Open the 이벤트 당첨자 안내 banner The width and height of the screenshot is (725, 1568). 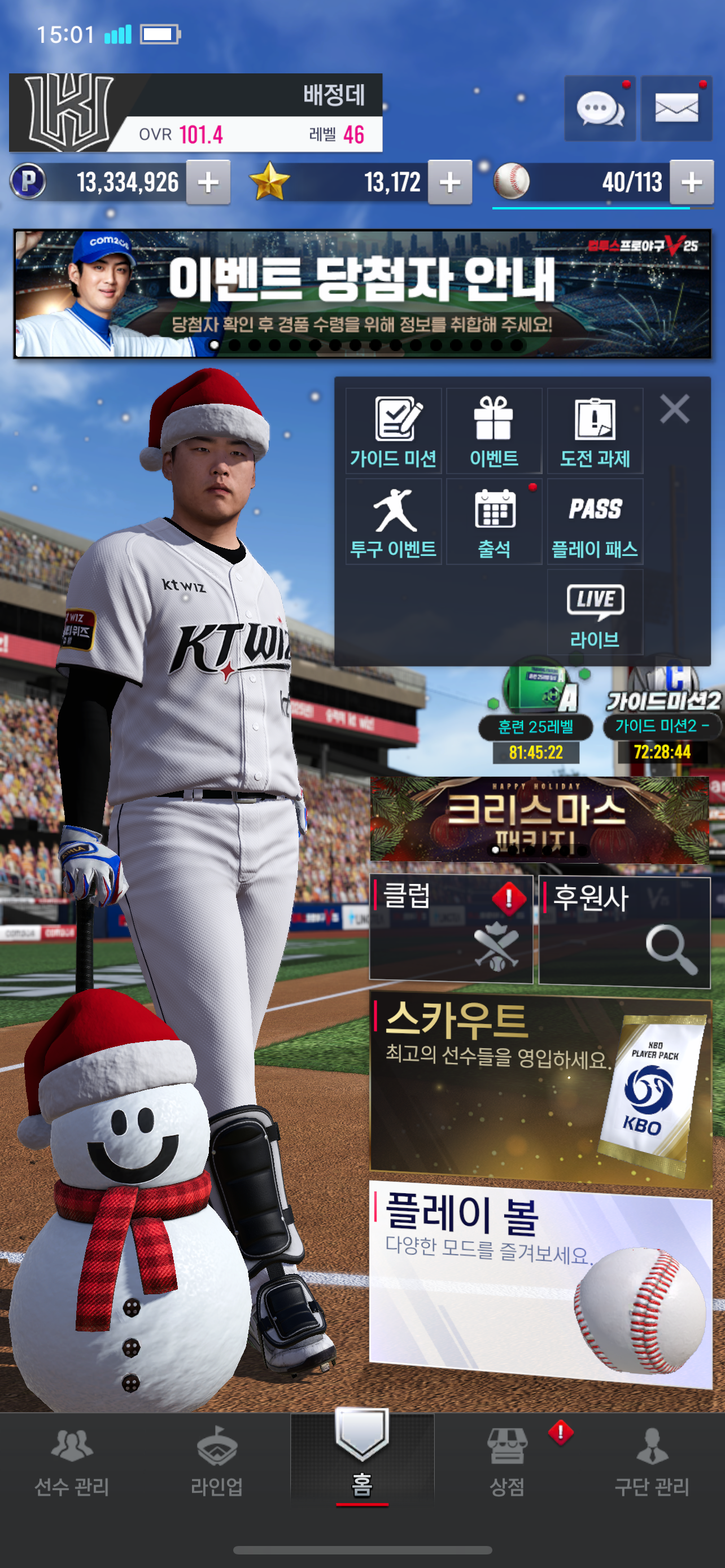(x=362, y=294)
